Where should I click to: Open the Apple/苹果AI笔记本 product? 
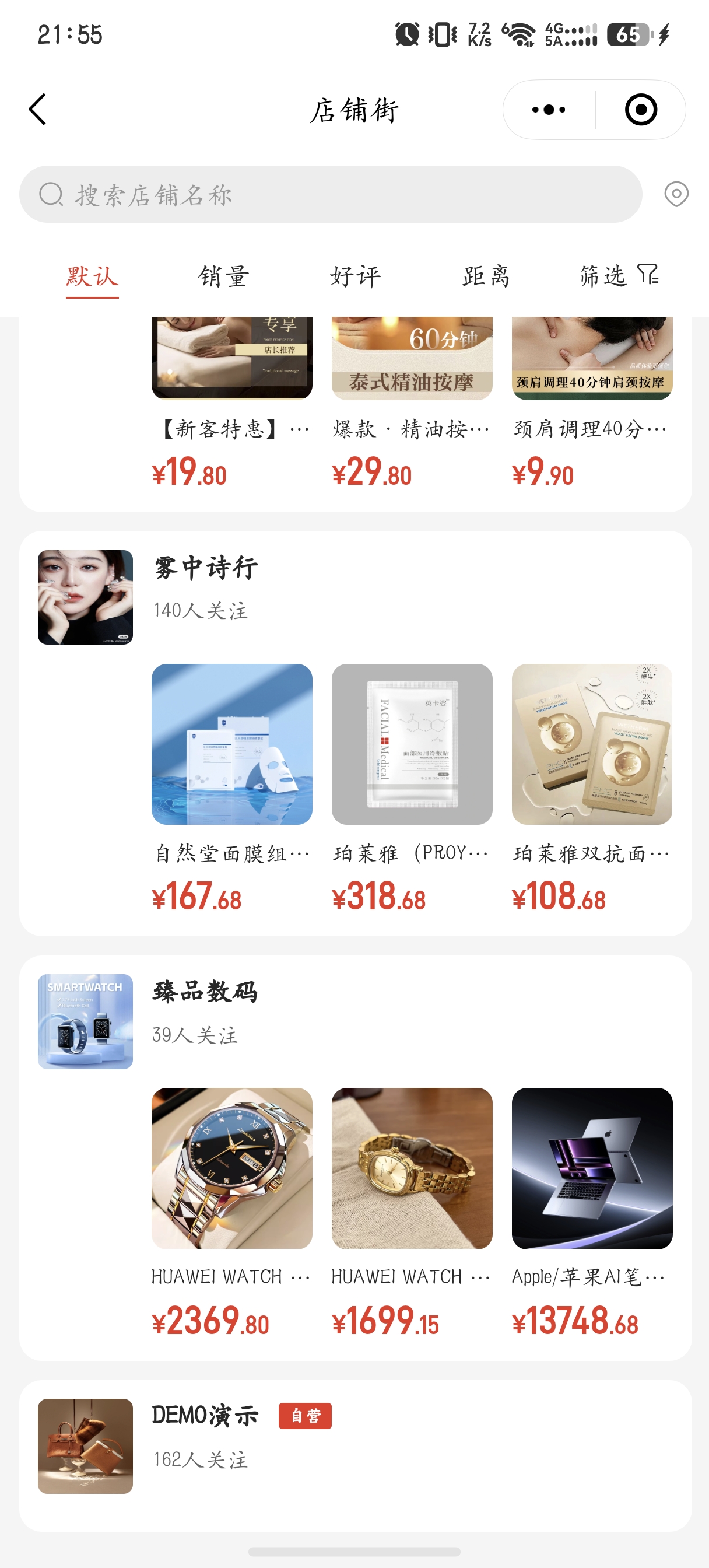[592, 1168]
